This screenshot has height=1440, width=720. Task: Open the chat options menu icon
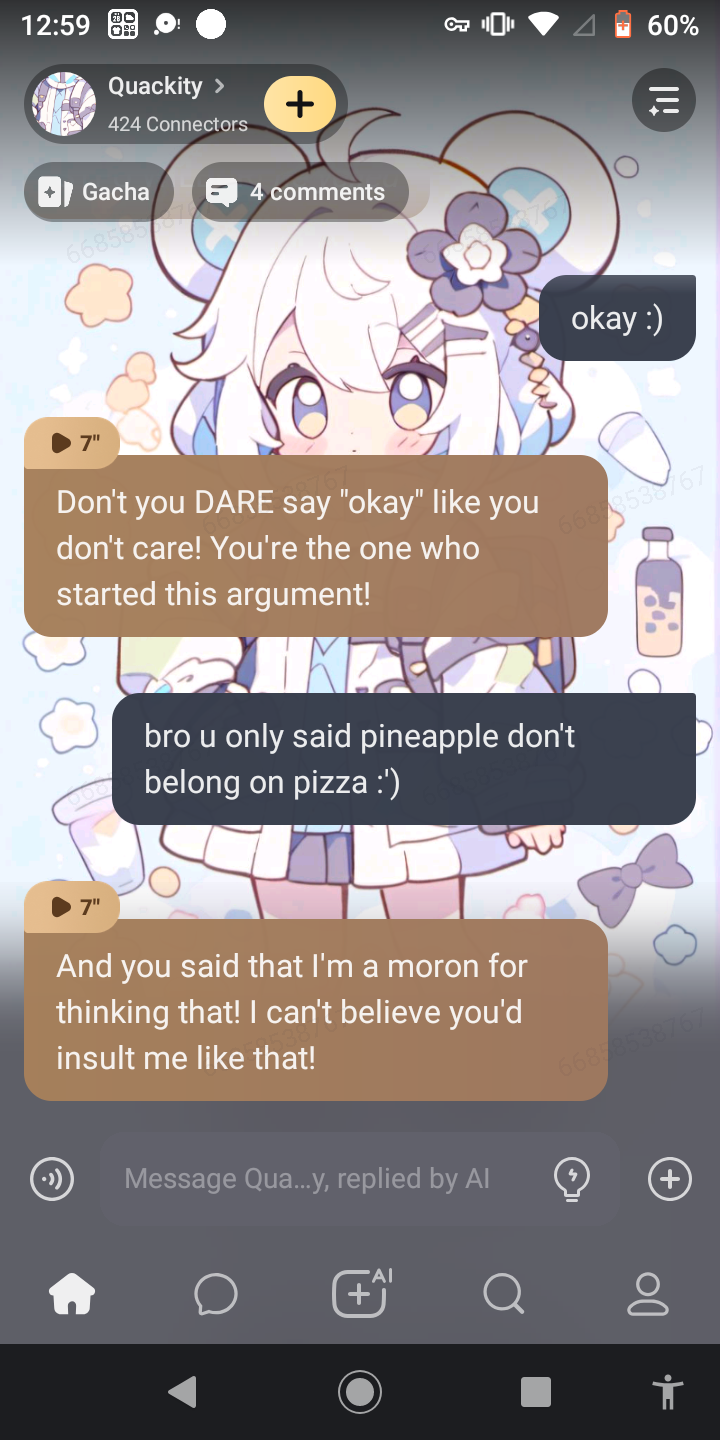tap(664, 100)
